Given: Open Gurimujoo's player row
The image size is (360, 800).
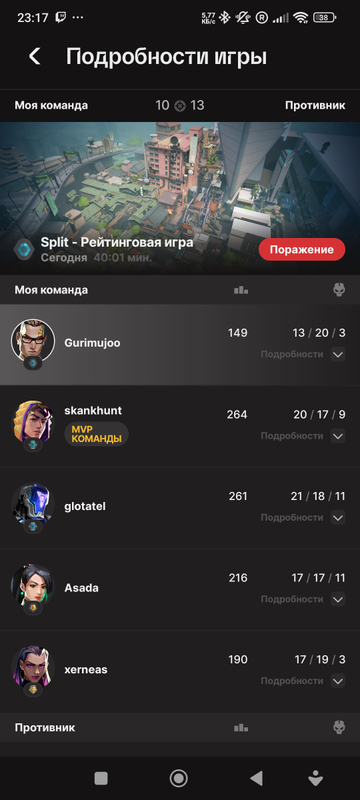Looking at the screenshot, I should click(180, 344).
